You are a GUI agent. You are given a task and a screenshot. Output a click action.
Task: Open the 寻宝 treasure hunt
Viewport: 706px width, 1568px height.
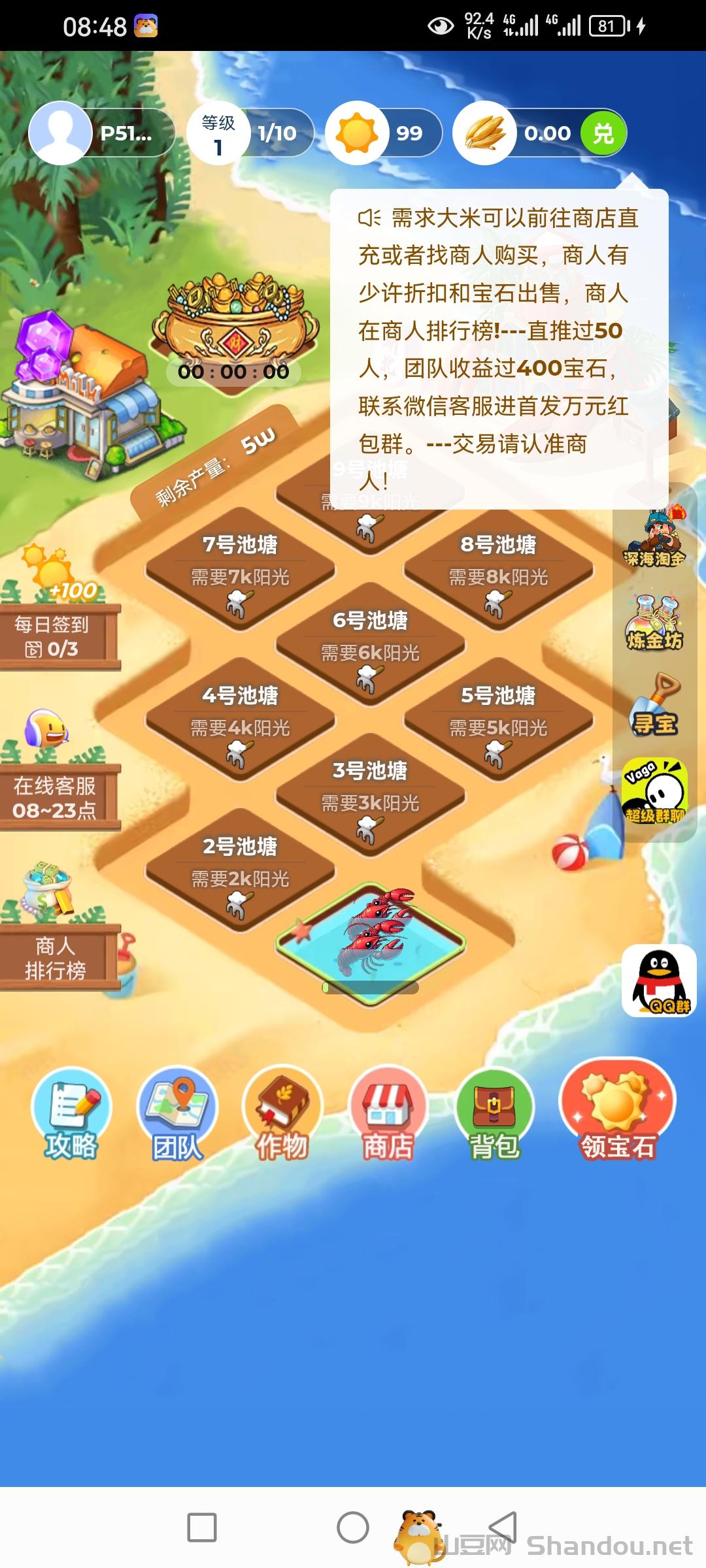[654, 707]
